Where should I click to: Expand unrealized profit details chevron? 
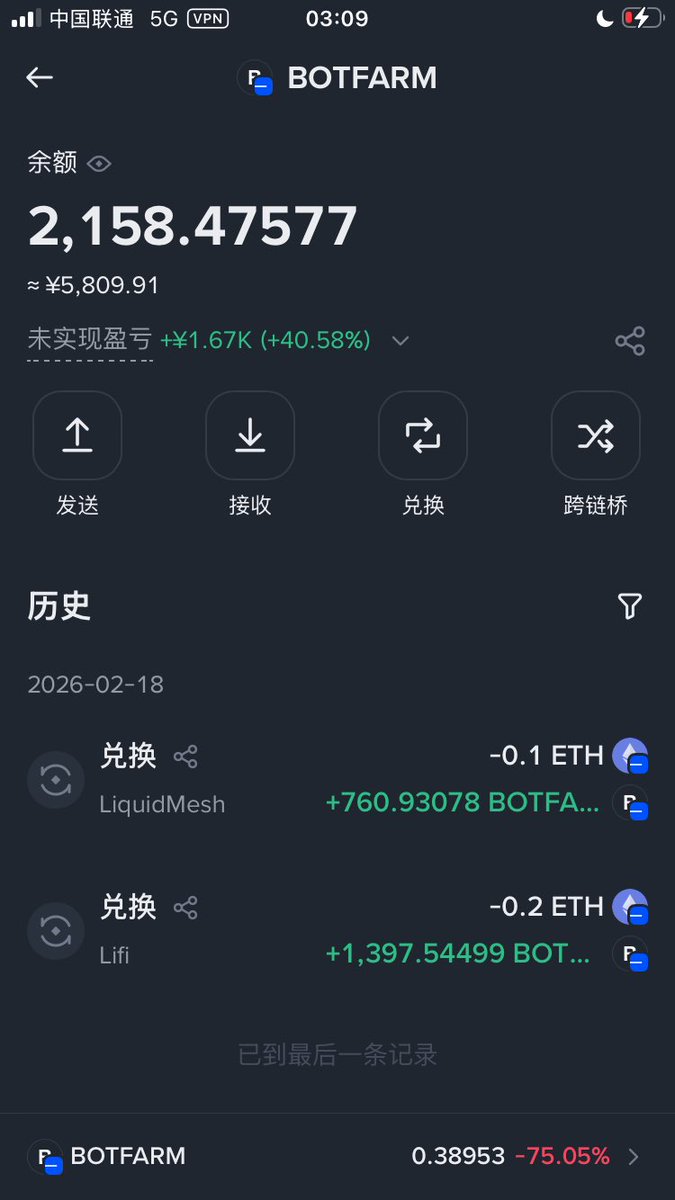[x=400, y=341]
